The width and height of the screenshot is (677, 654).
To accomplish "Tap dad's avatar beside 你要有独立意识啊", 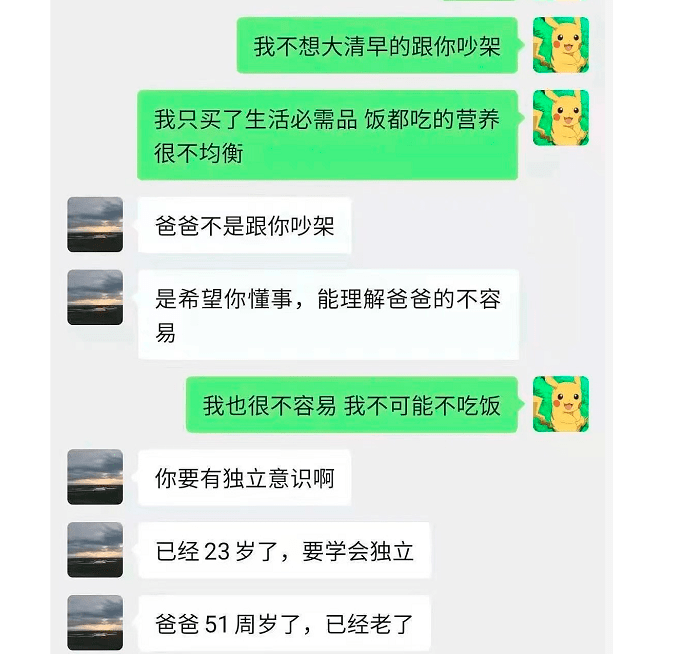I will coord(95,477).
